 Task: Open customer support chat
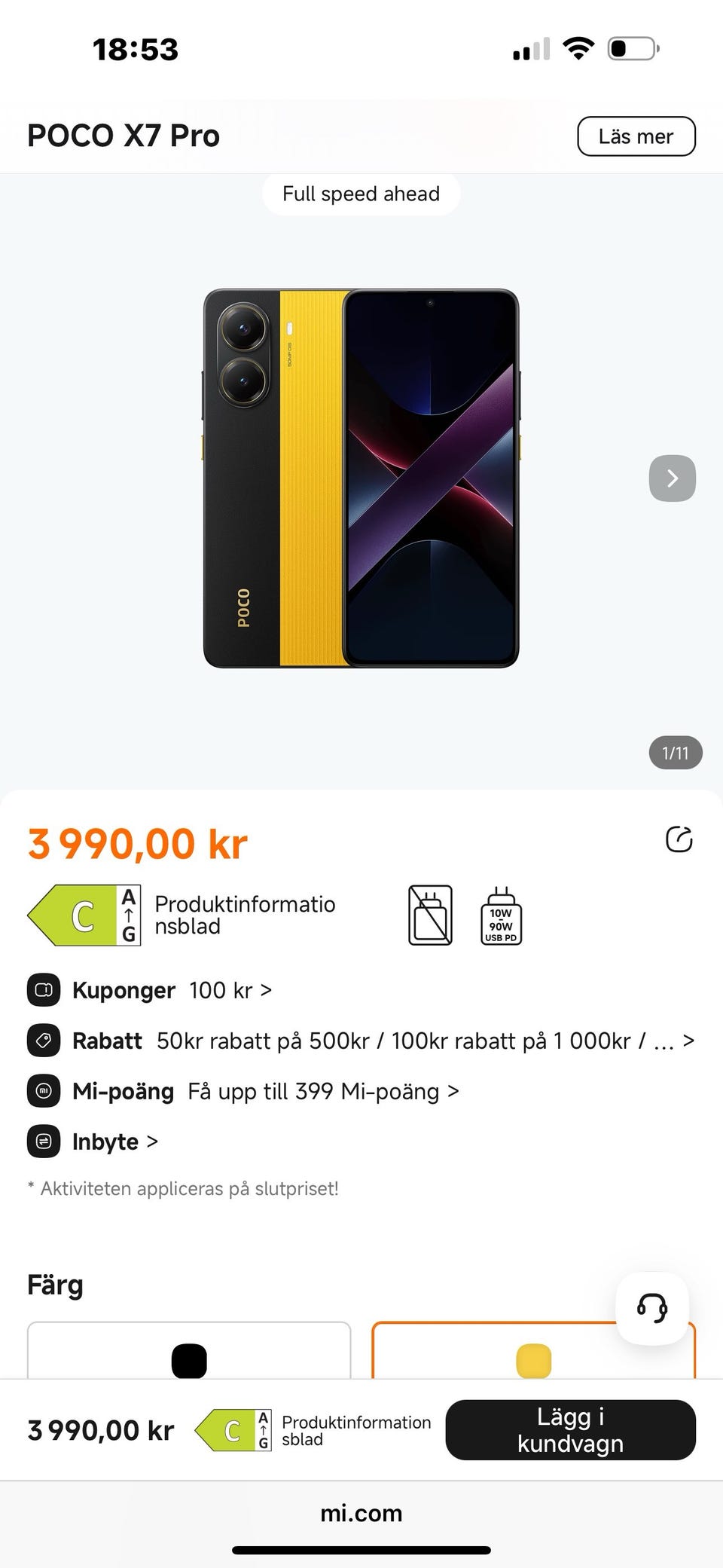[652, 1307]
